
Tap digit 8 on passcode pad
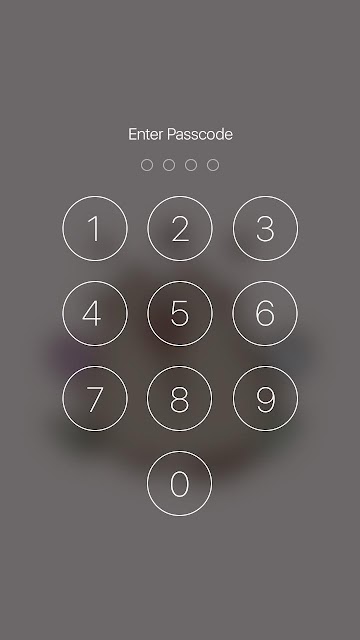pyautogui.click(x=180, y=398)
